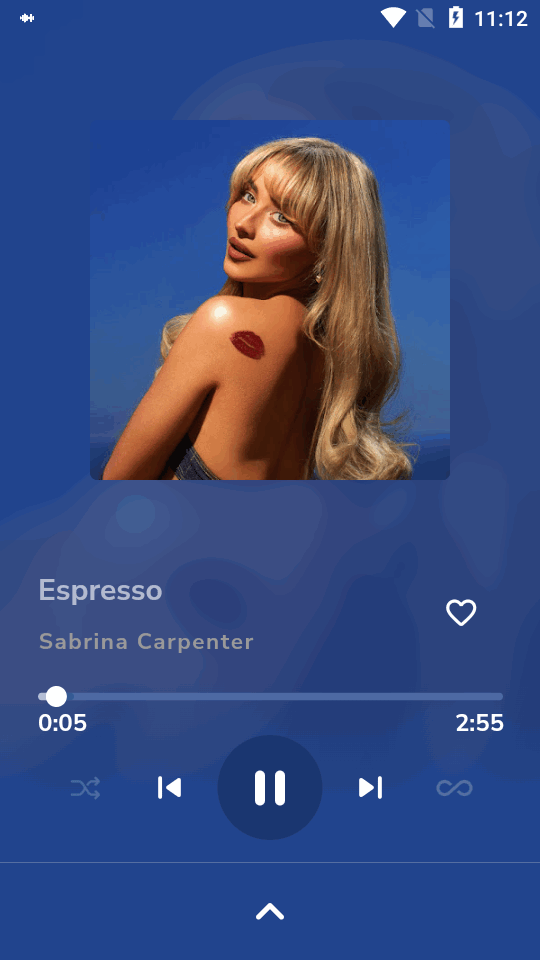The image size is (540, 960).
Task: Go back to the previous track
Action: 170,787
